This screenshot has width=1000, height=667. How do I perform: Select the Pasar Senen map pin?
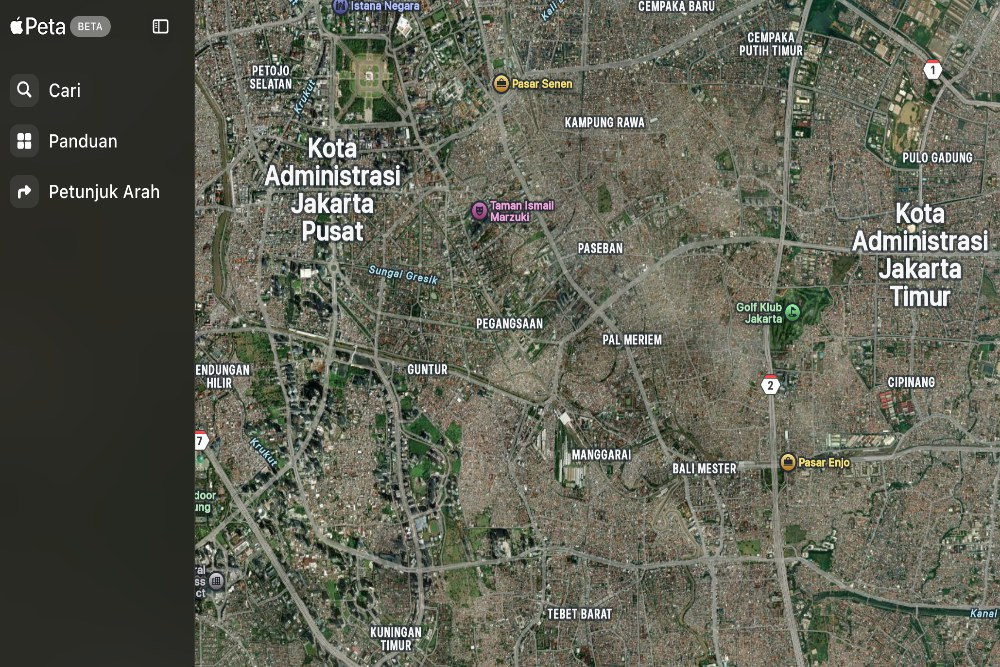click(x=502, y=84)
